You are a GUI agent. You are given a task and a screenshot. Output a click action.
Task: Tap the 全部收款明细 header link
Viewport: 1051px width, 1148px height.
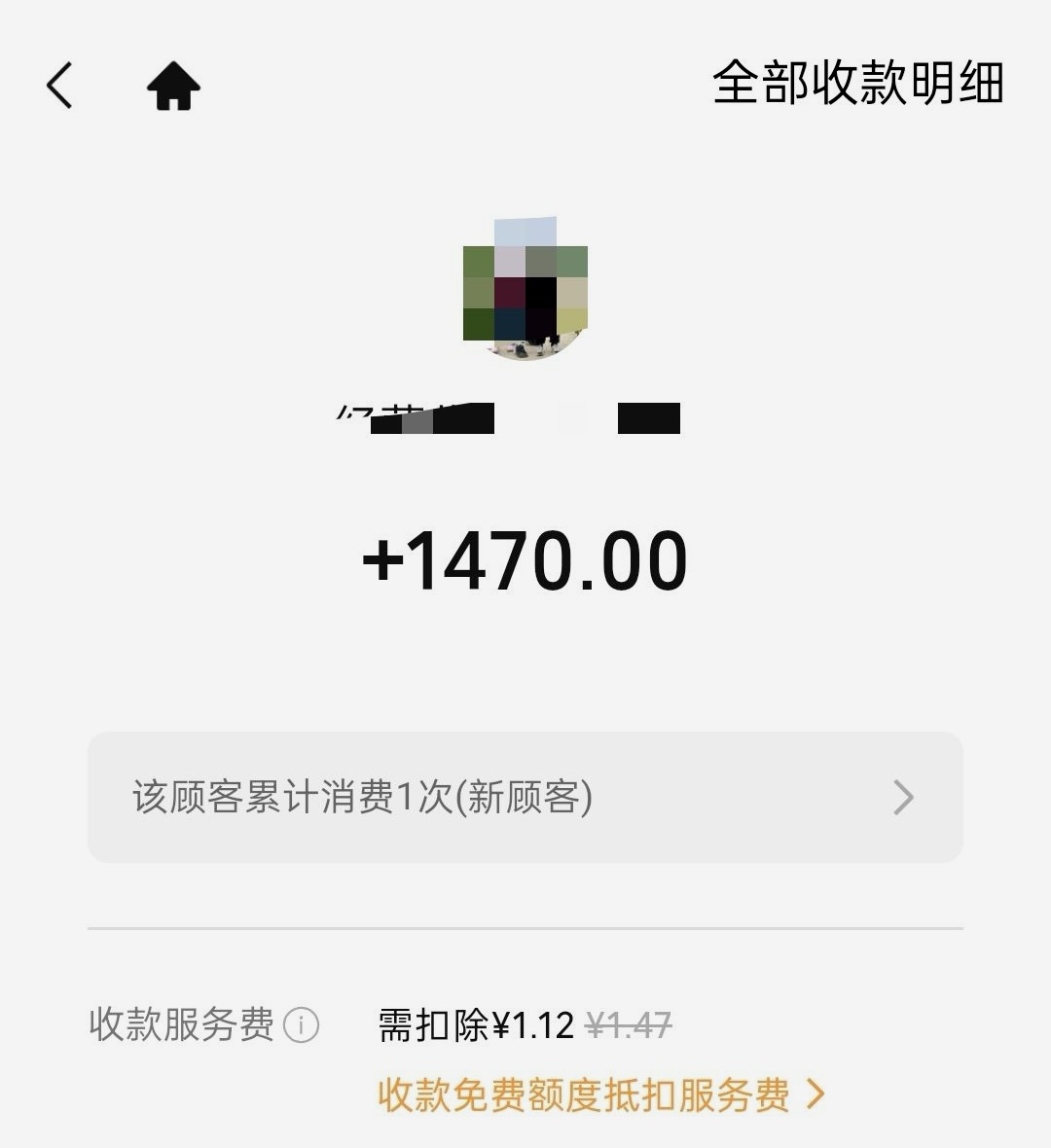pyautogui.click(x=858, y=86)
